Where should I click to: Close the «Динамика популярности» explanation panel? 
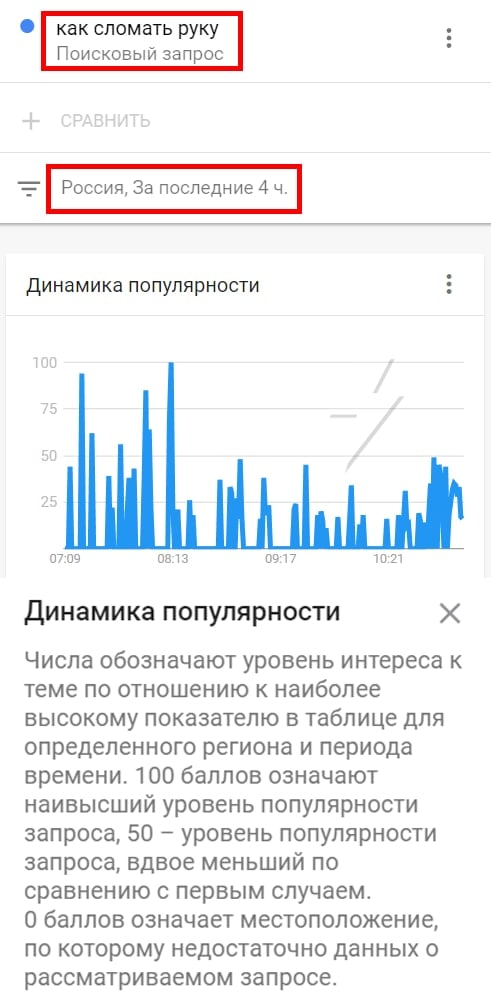(450, 614)
